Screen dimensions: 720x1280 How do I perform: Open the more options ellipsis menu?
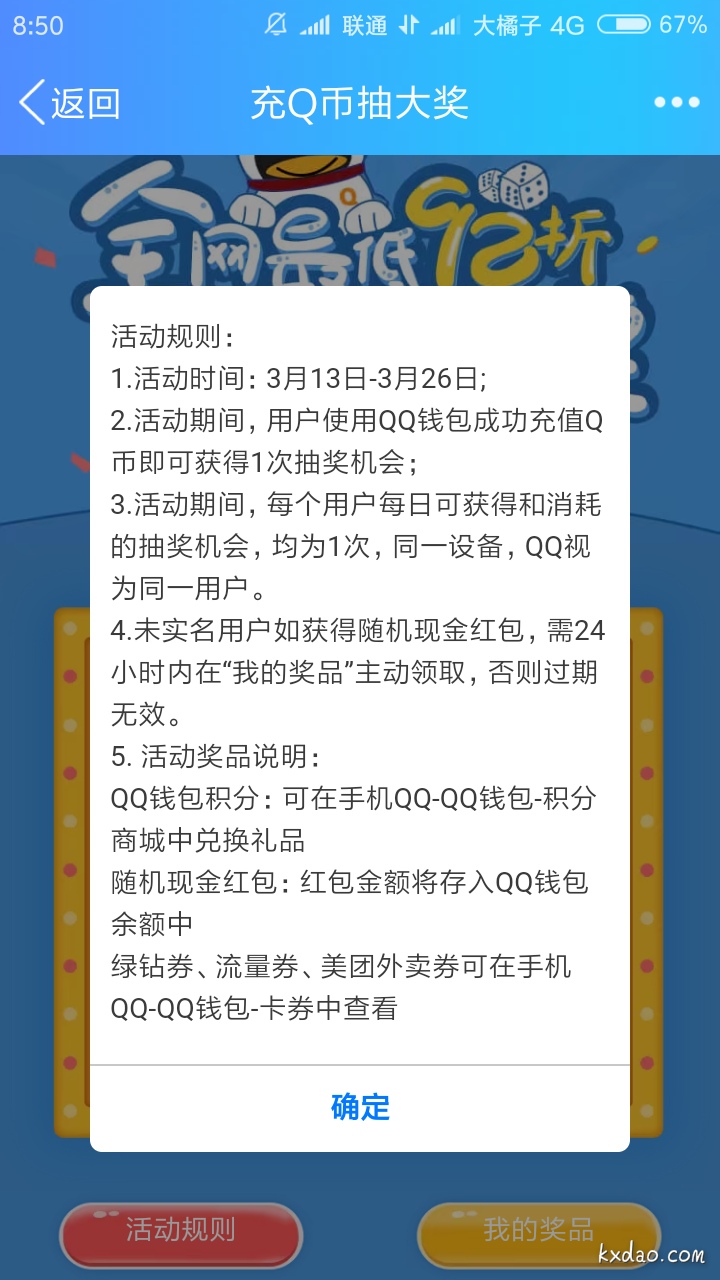pyautogui.click(x=676, y=100)
